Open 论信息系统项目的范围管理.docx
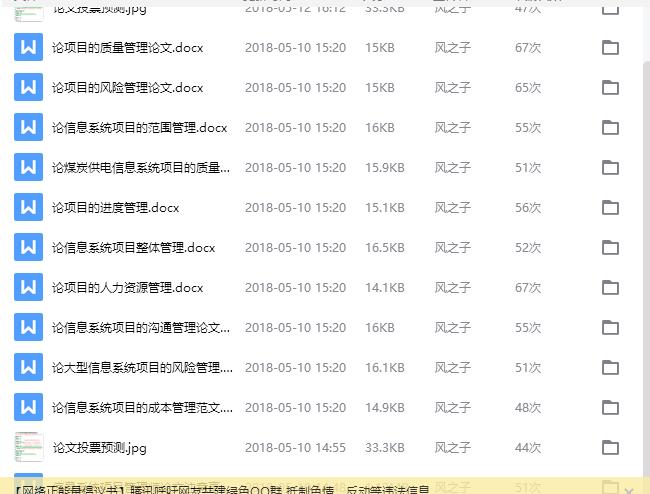650x494 pixels. click(x=139, y=128)
